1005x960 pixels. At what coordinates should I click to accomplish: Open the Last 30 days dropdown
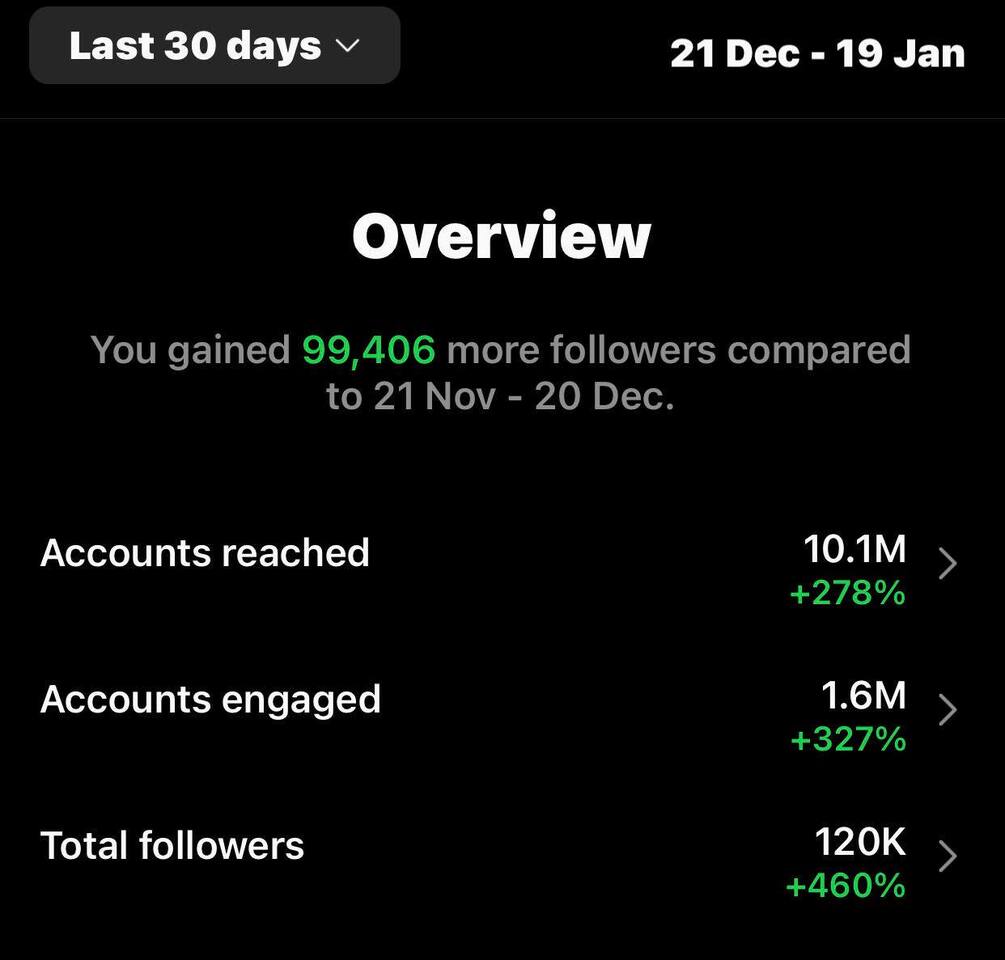(214, 46)
